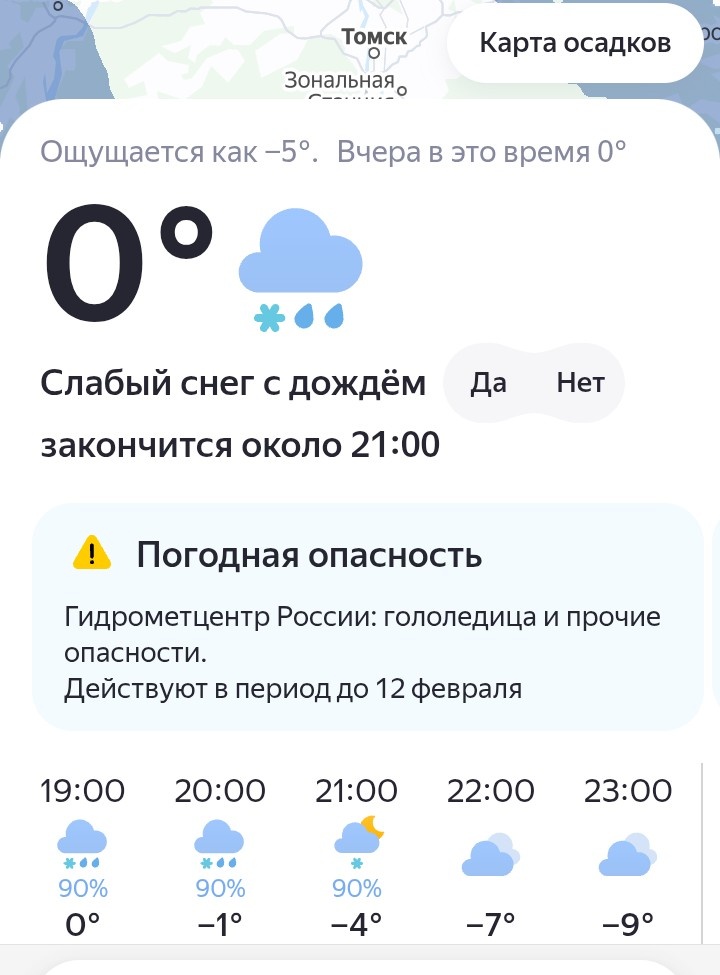This screenshot has width=720, height=975.
Task: Answer Нет to the weather report
Action: point(580,383)
